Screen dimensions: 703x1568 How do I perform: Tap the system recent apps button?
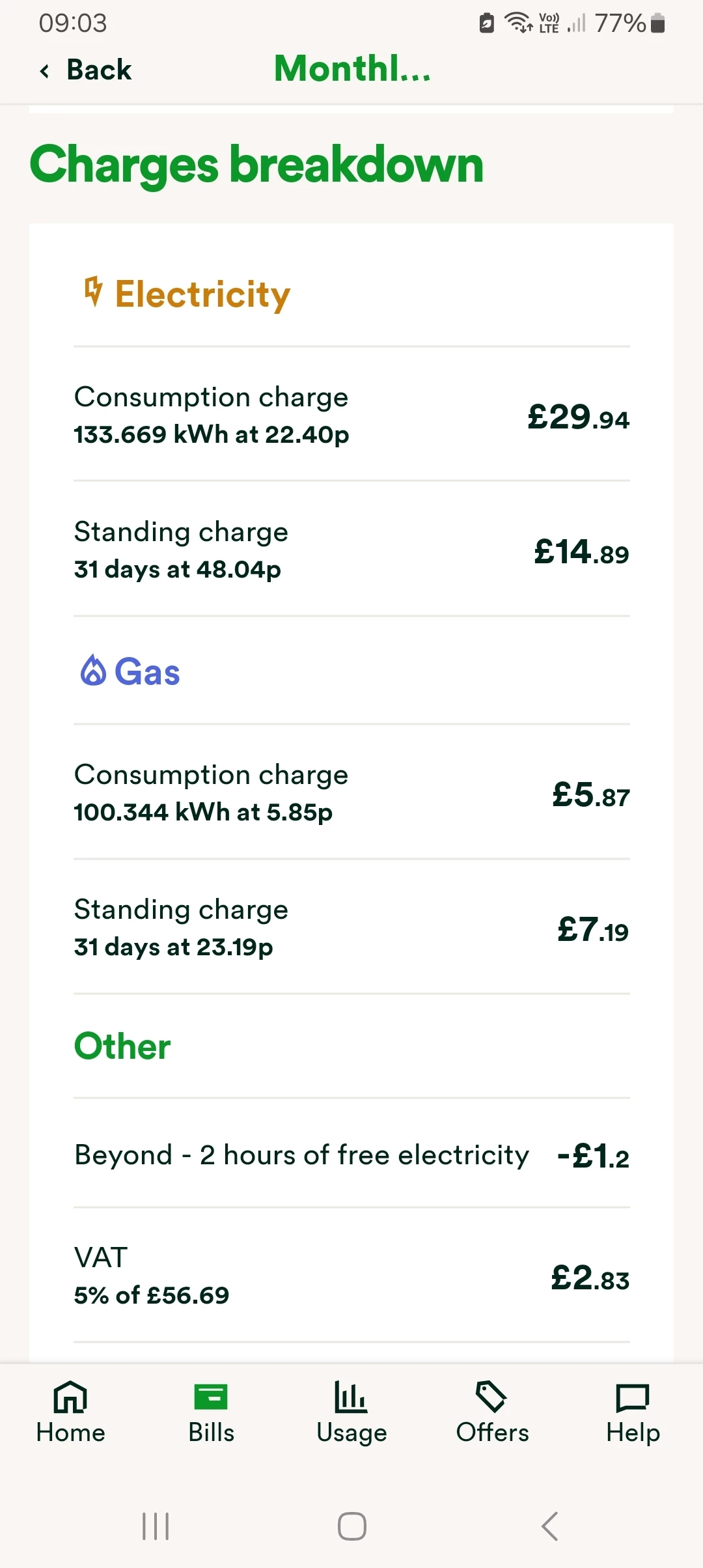coord(156,1526)
